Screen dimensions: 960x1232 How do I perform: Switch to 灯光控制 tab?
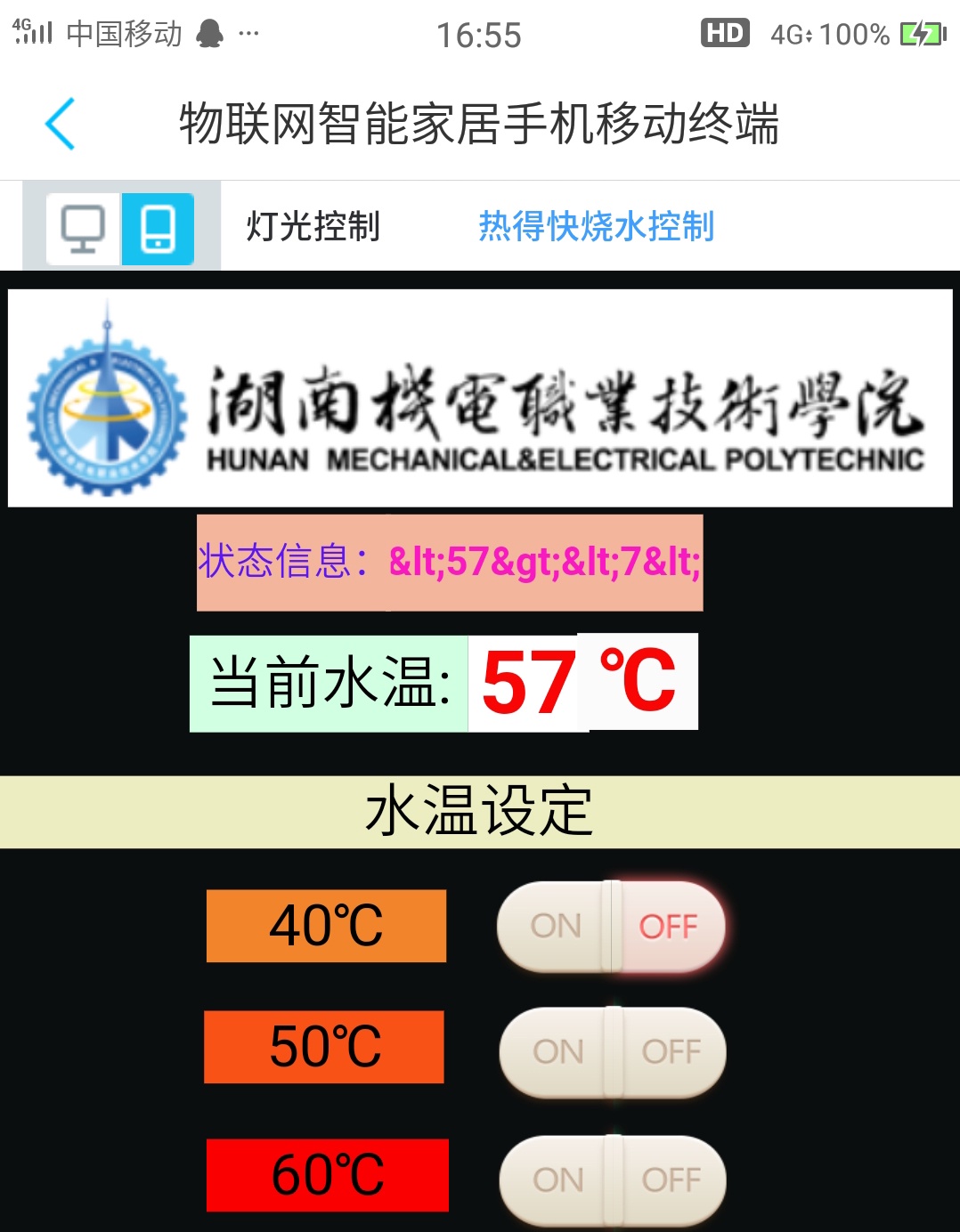[313, 226]
